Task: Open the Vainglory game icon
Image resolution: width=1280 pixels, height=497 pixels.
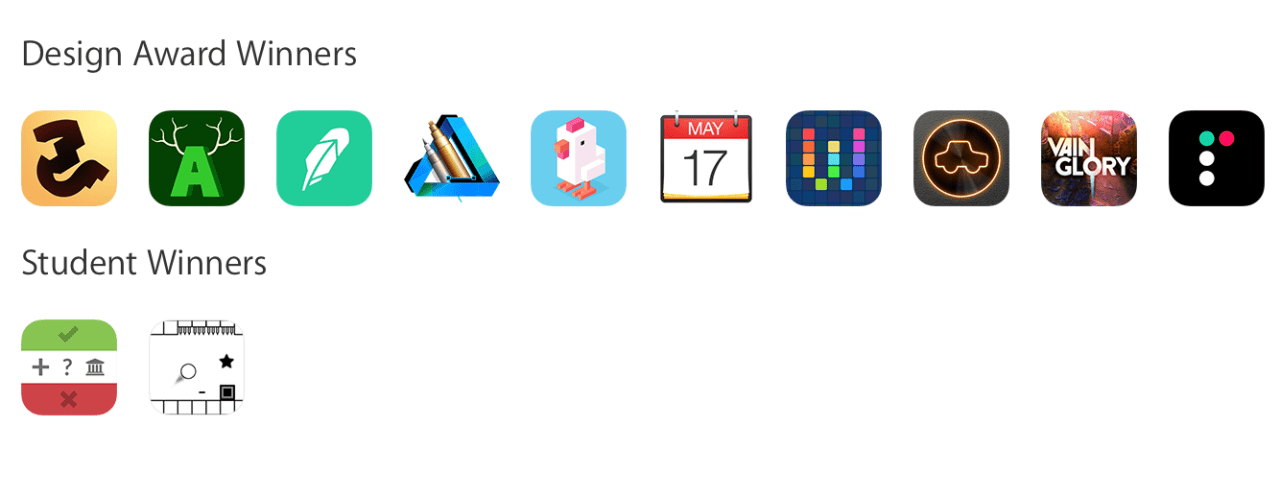Action: pyautogui.click(x=1088, y=158)
